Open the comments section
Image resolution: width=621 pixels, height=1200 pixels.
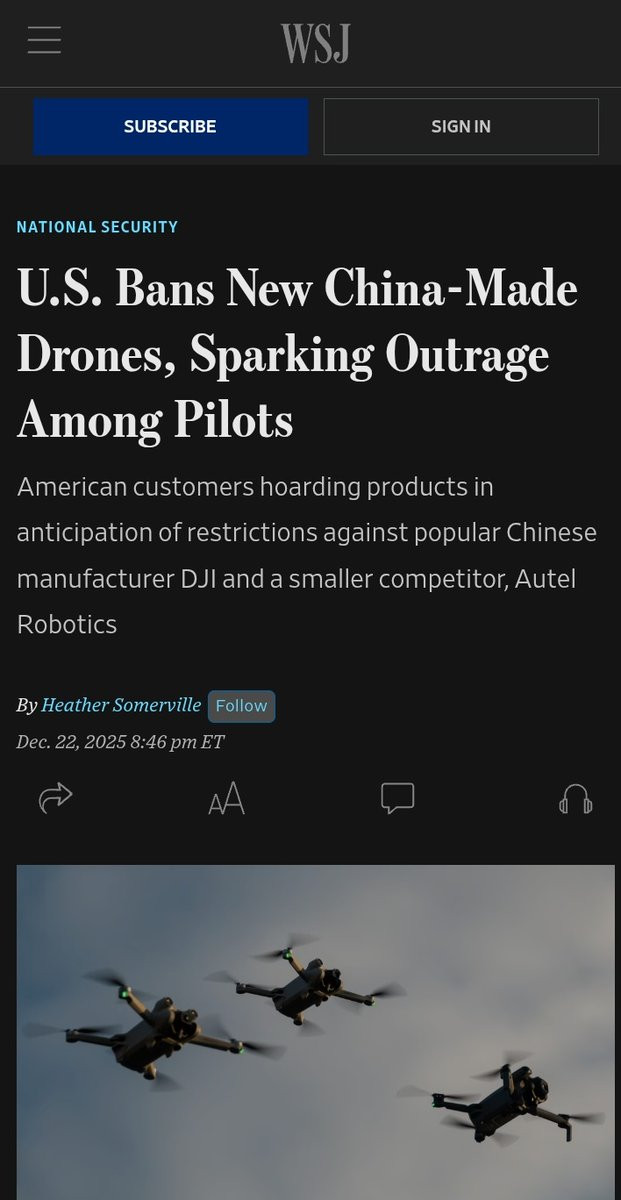click(397, 798)
